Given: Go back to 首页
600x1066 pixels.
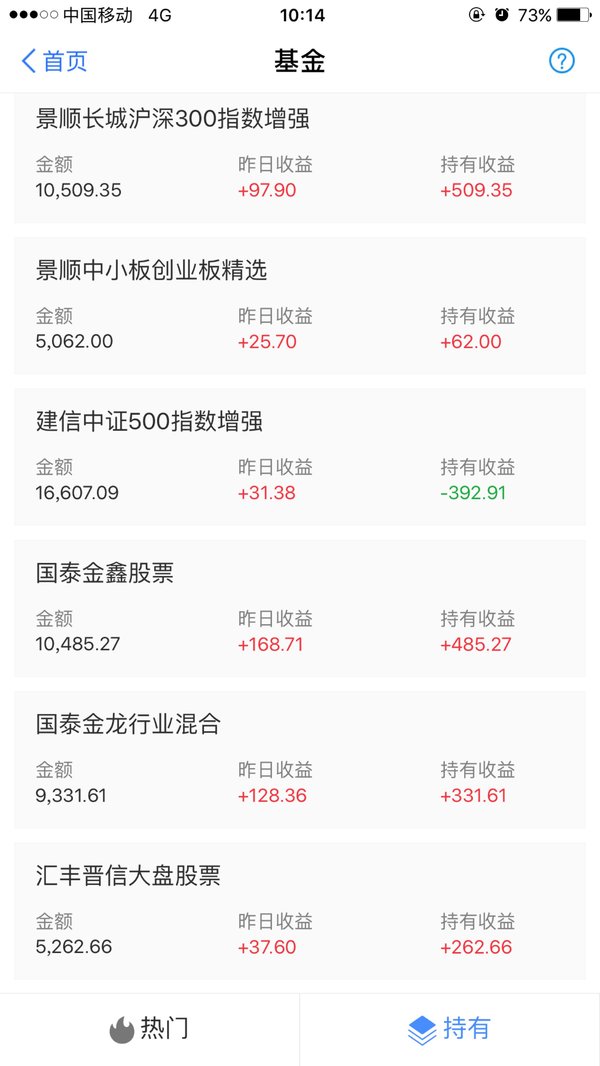Looking at the screenshot, I should [54, 61].
